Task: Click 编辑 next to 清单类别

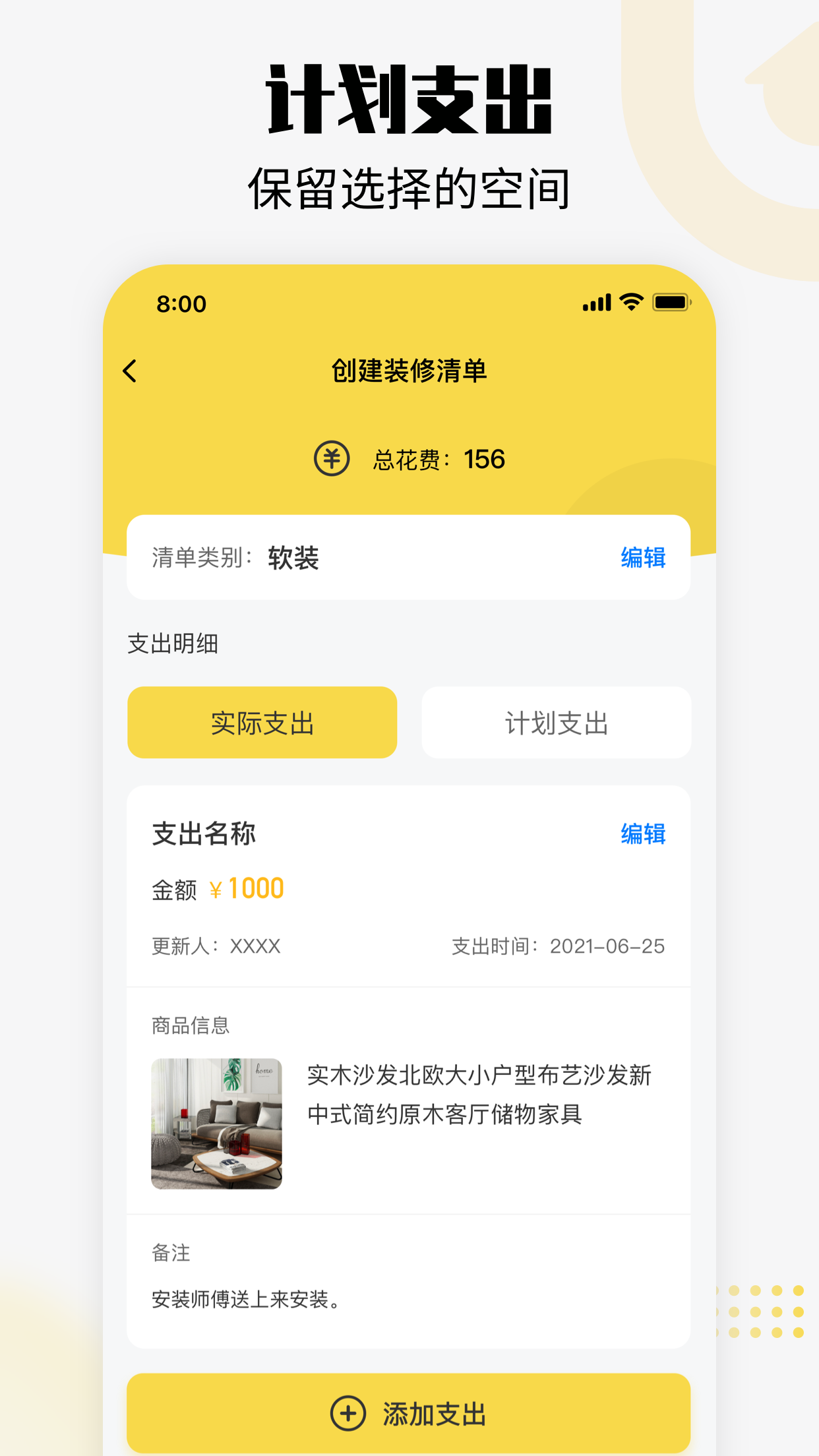Action: (x=643, y=557)
